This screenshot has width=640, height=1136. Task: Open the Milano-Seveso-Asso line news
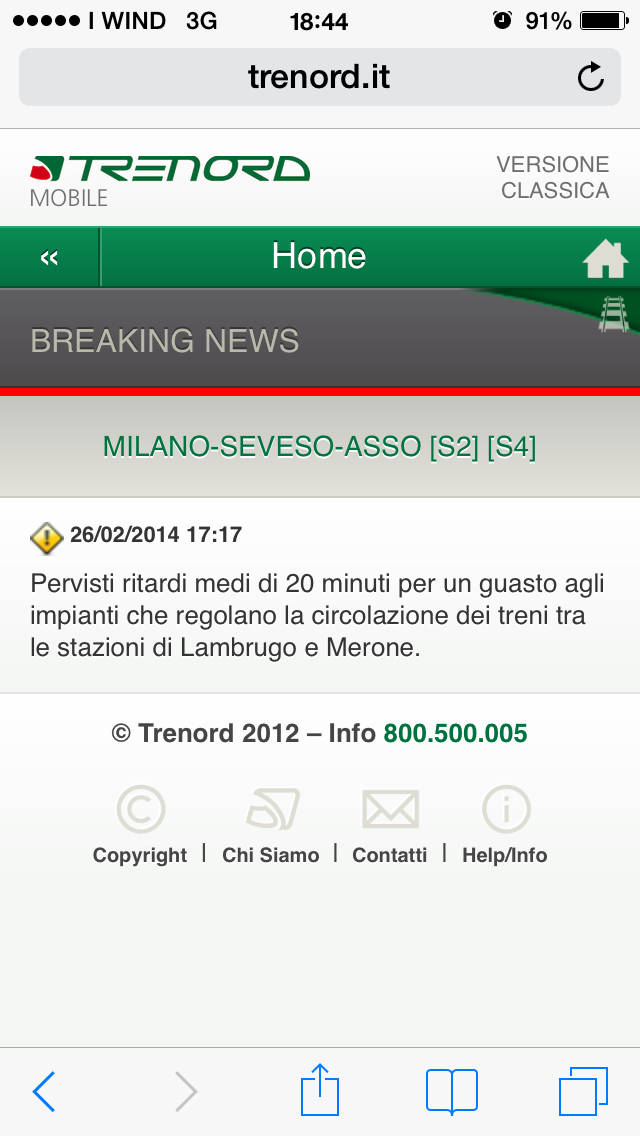(x=320, y=447)
